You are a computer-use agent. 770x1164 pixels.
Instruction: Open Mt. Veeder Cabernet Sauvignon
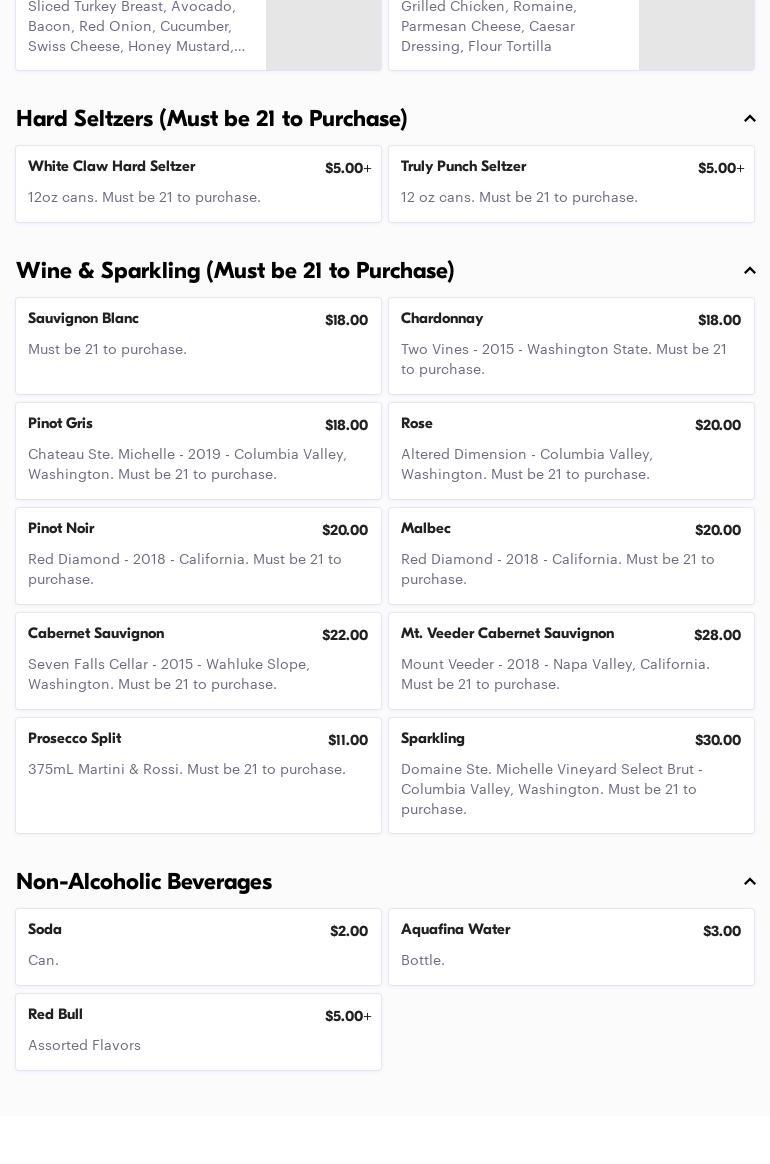tap(571, 661)
